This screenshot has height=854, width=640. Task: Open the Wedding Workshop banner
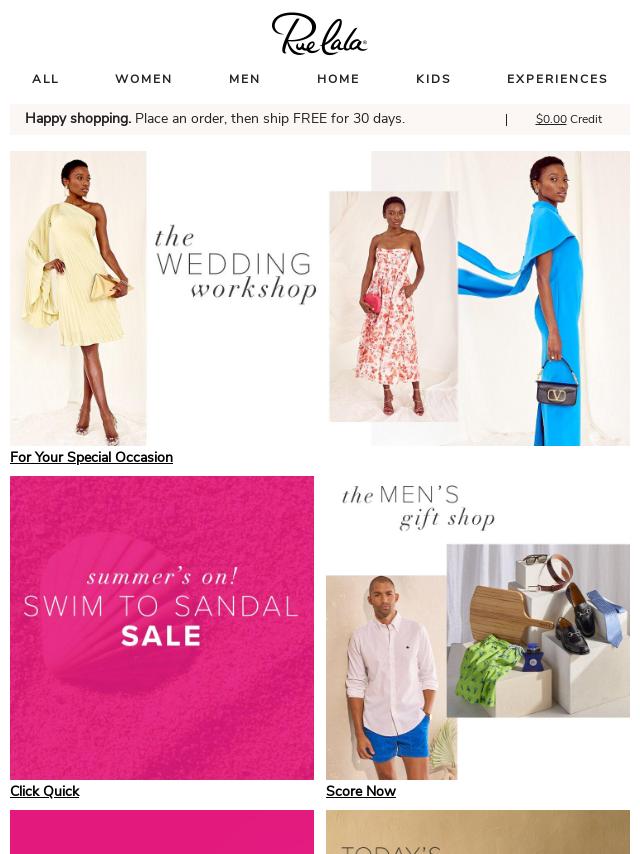pos(320,298)
